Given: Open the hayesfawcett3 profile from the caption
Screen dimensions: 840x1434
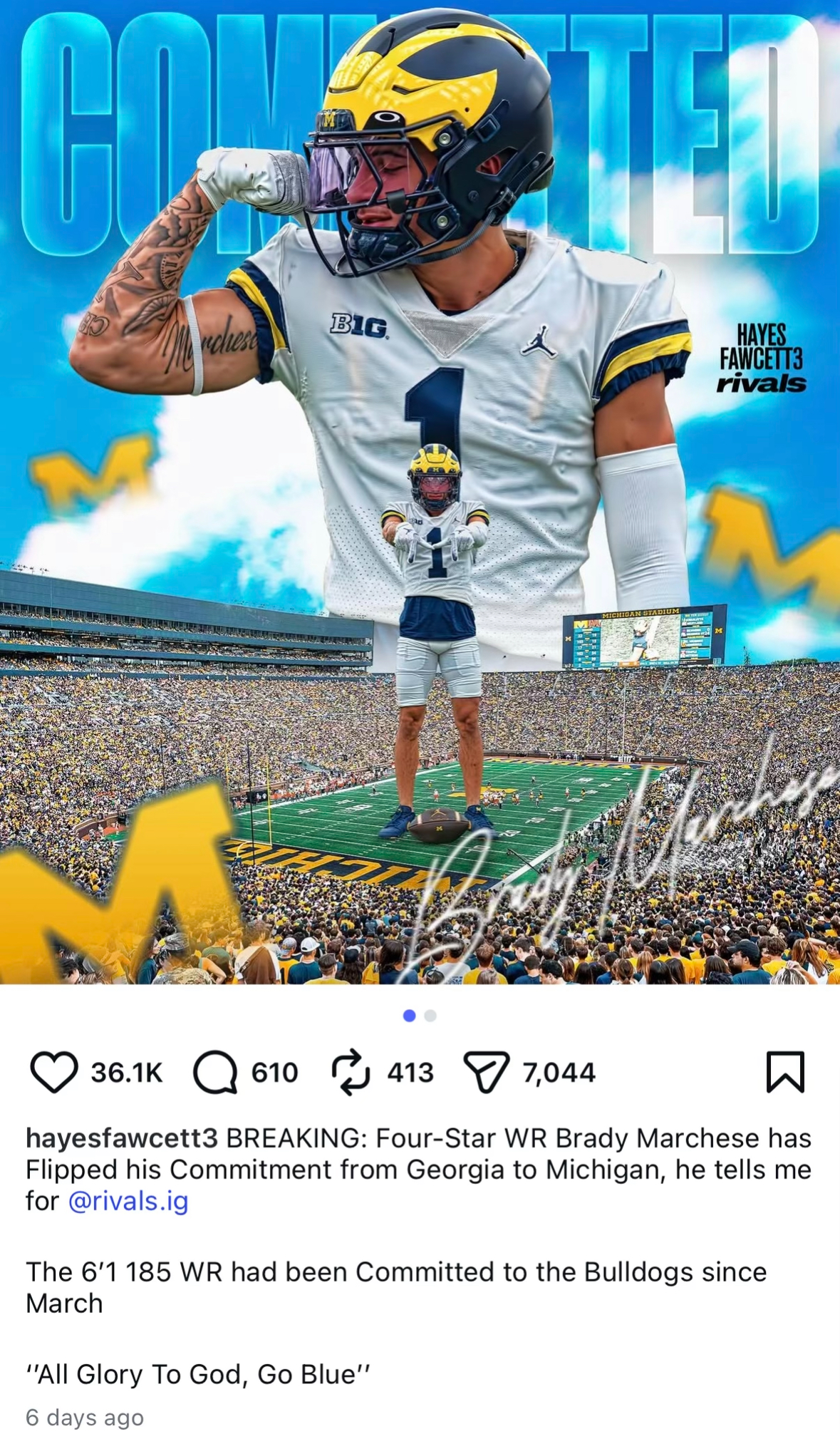Looking at the screenshot, I should 122,1138.
